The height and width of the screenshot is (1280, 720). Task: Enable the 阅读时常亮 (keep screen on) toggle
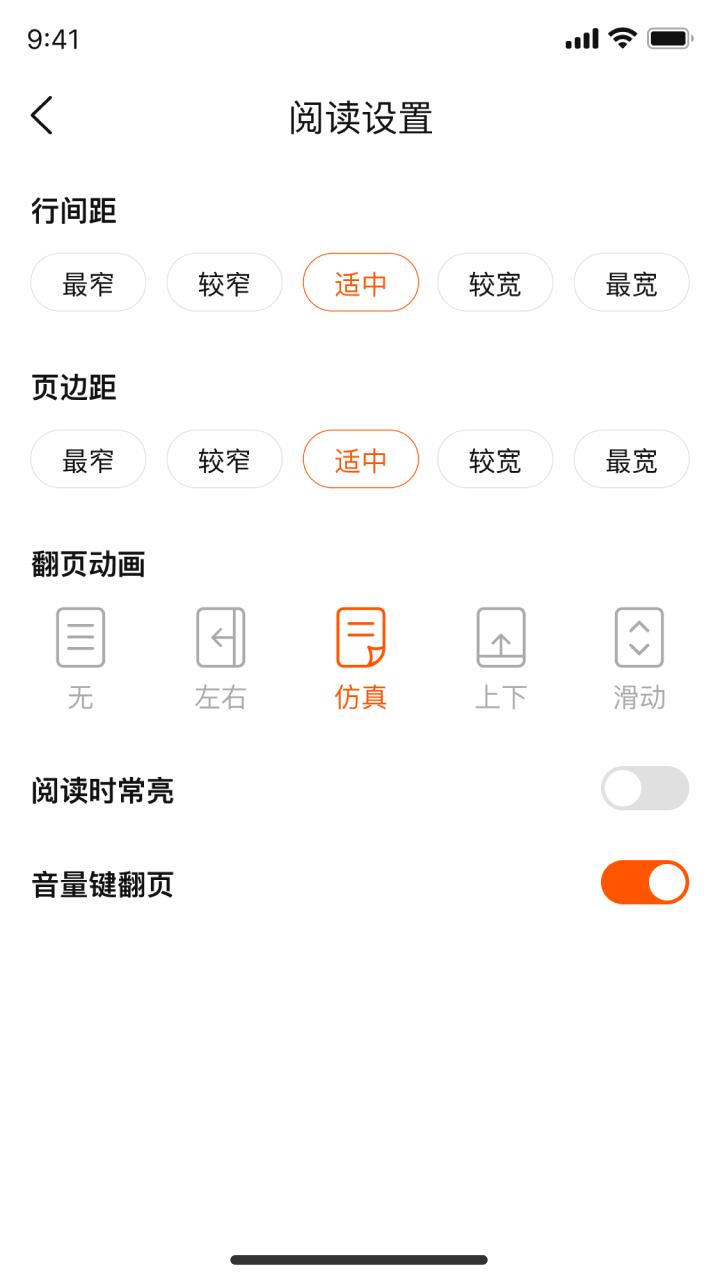644,789
